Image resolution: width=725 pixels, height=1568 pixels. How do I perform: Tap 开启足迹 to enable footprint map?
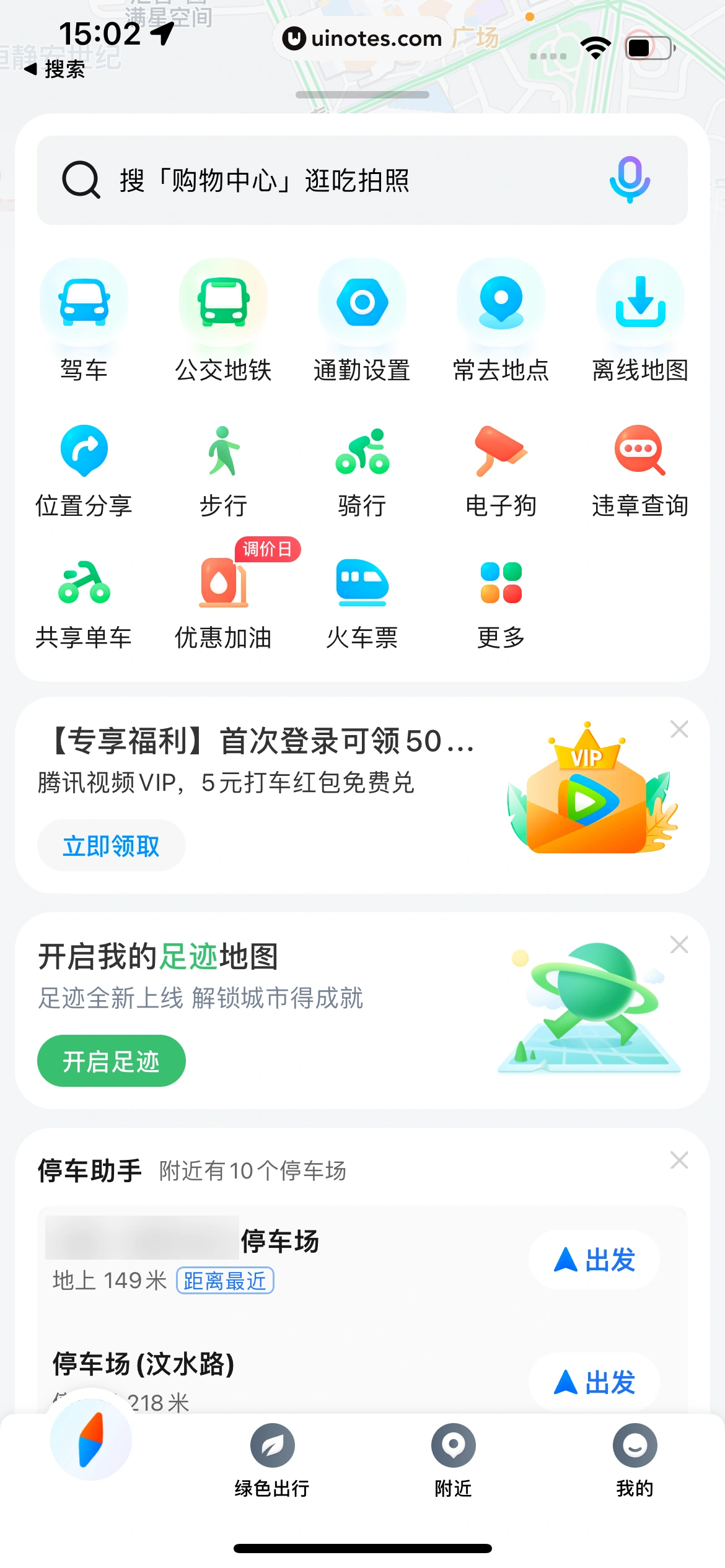pyautogui.click(x=112, y=1061)
